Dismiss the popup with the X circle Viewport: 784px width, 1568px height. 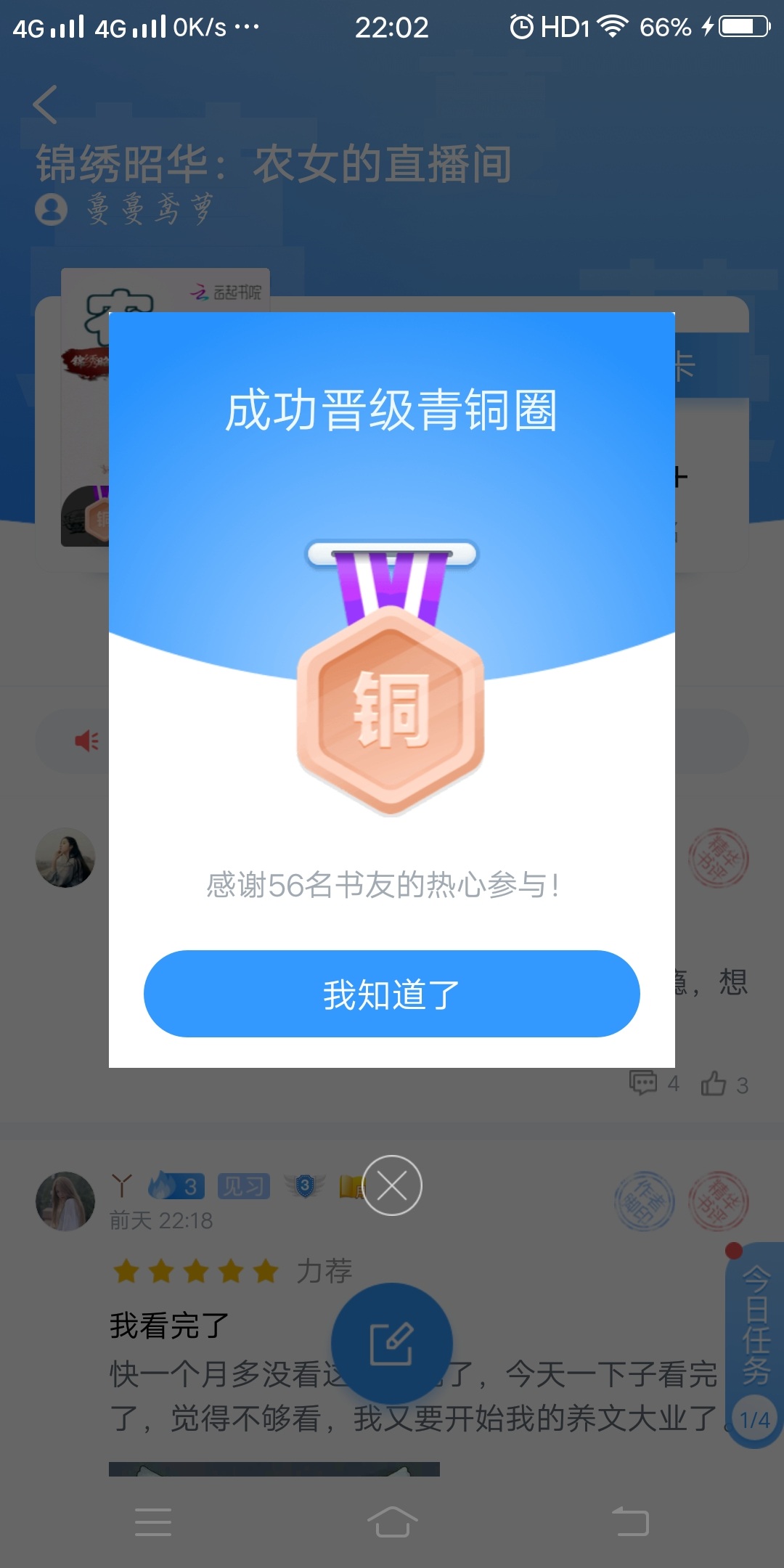coord(392,1185)
